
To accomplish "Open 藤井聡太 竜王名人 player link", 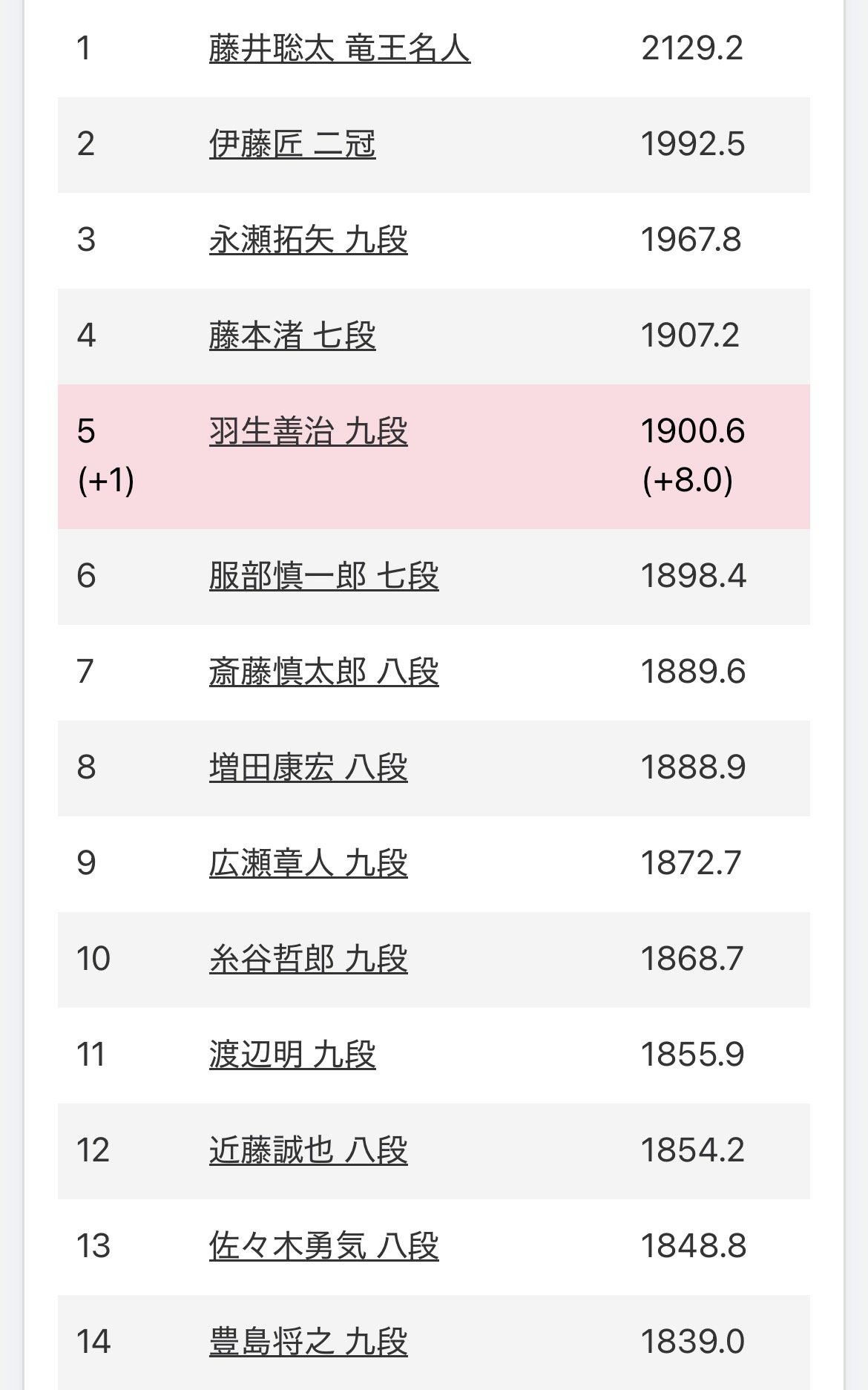I will [x=340, y=49].
